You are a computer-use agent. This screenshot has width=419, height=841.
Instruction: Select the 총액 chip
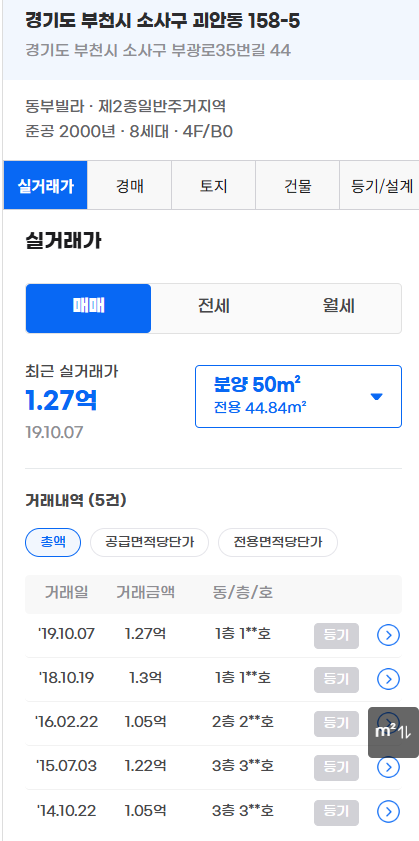pyautogui.click(x=53, y=543)
